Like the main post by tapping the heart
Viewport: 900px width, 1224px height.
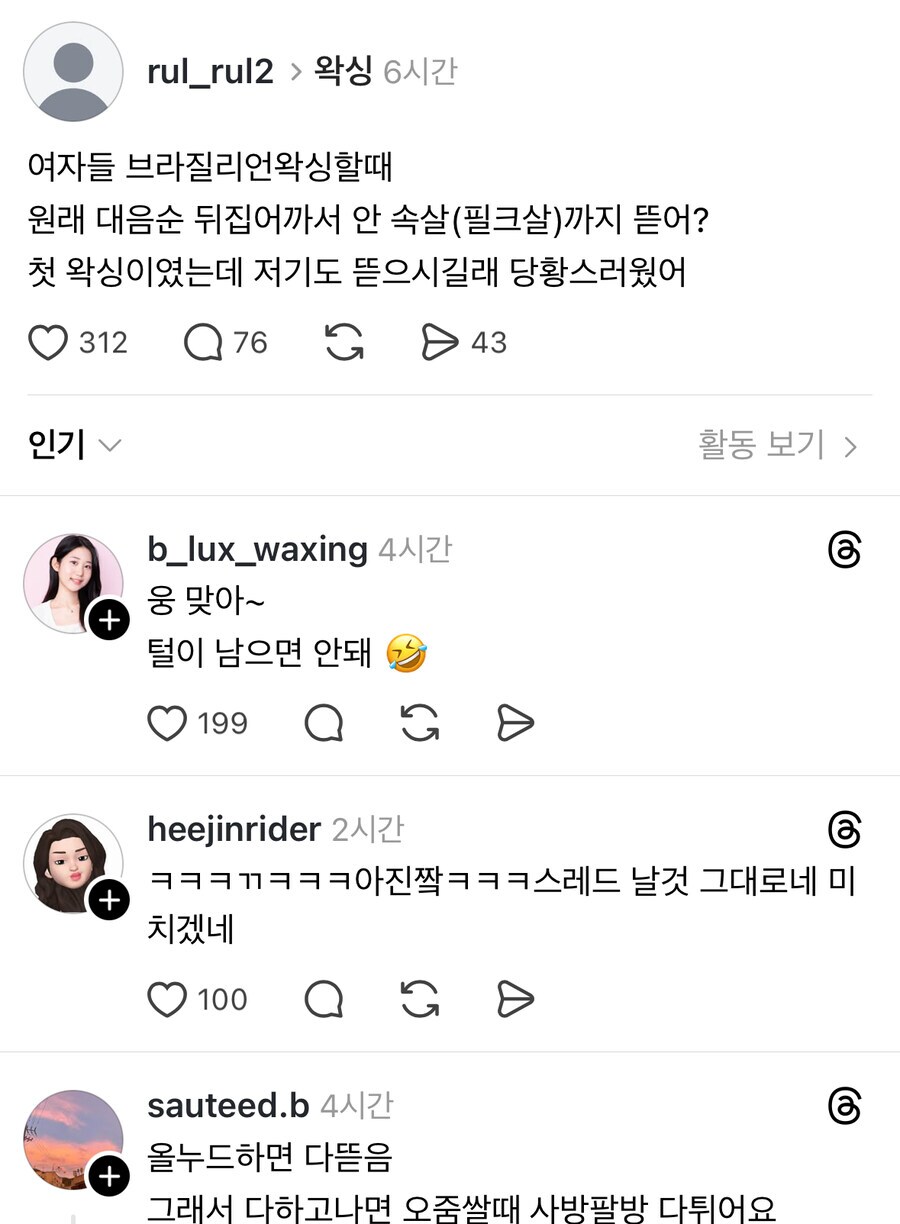[48, 342]
